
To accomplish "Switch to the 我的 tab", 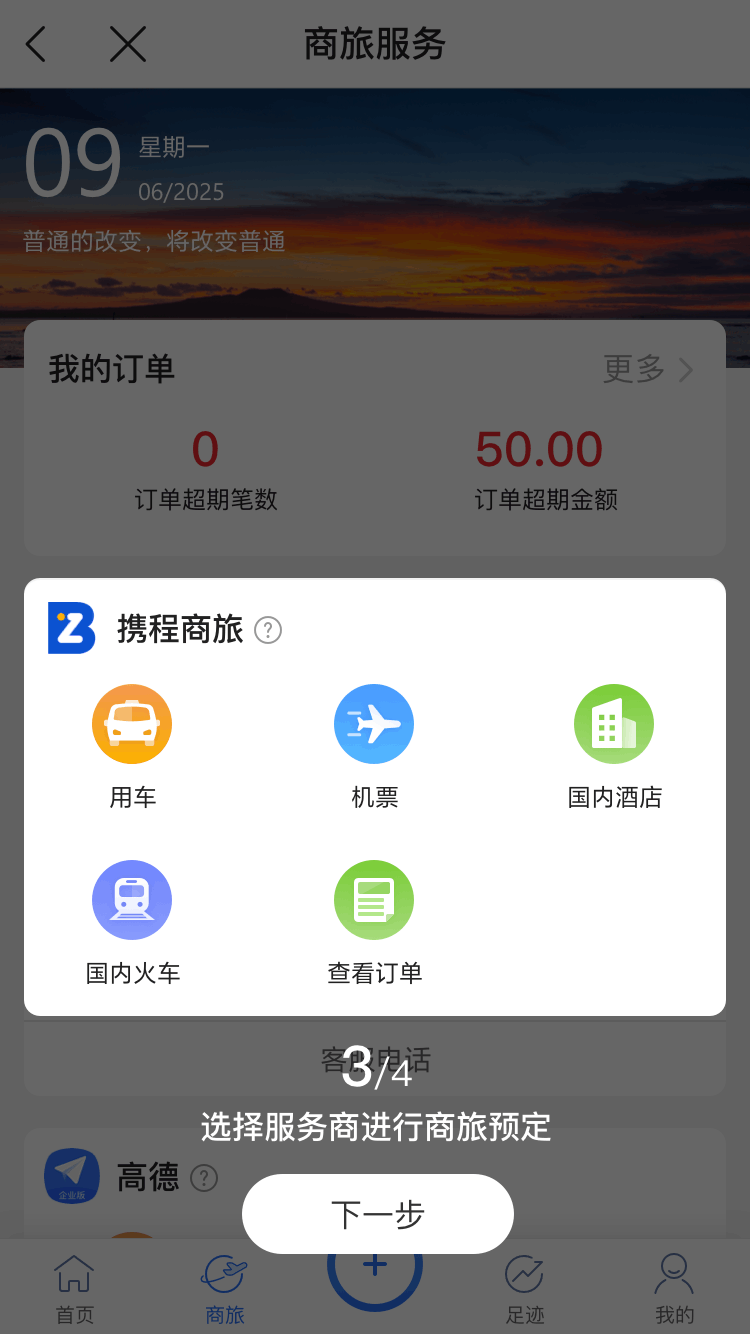I will pyautogui.click(x=674, y=1288).
